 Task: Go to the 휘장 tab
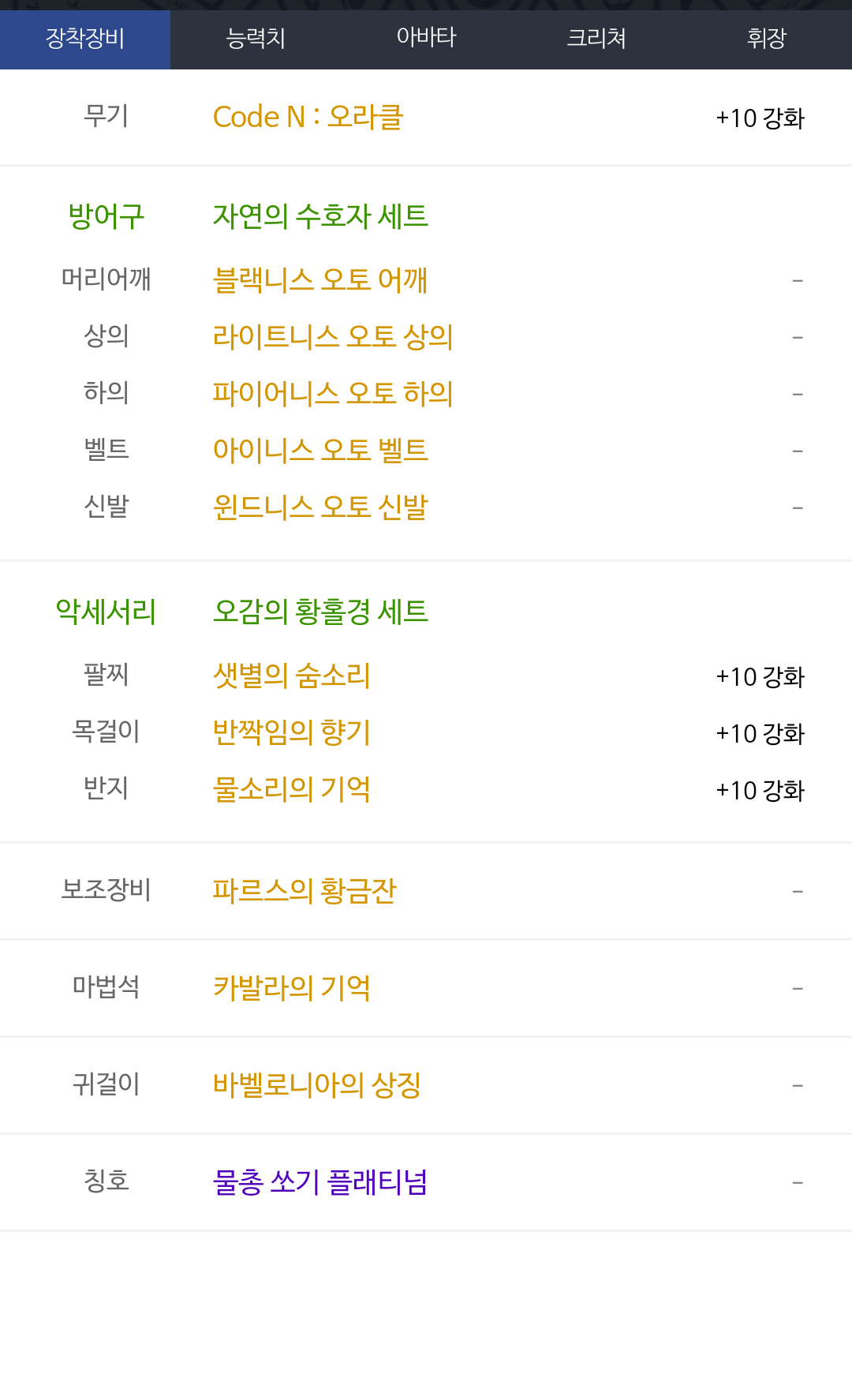(766, 39)
